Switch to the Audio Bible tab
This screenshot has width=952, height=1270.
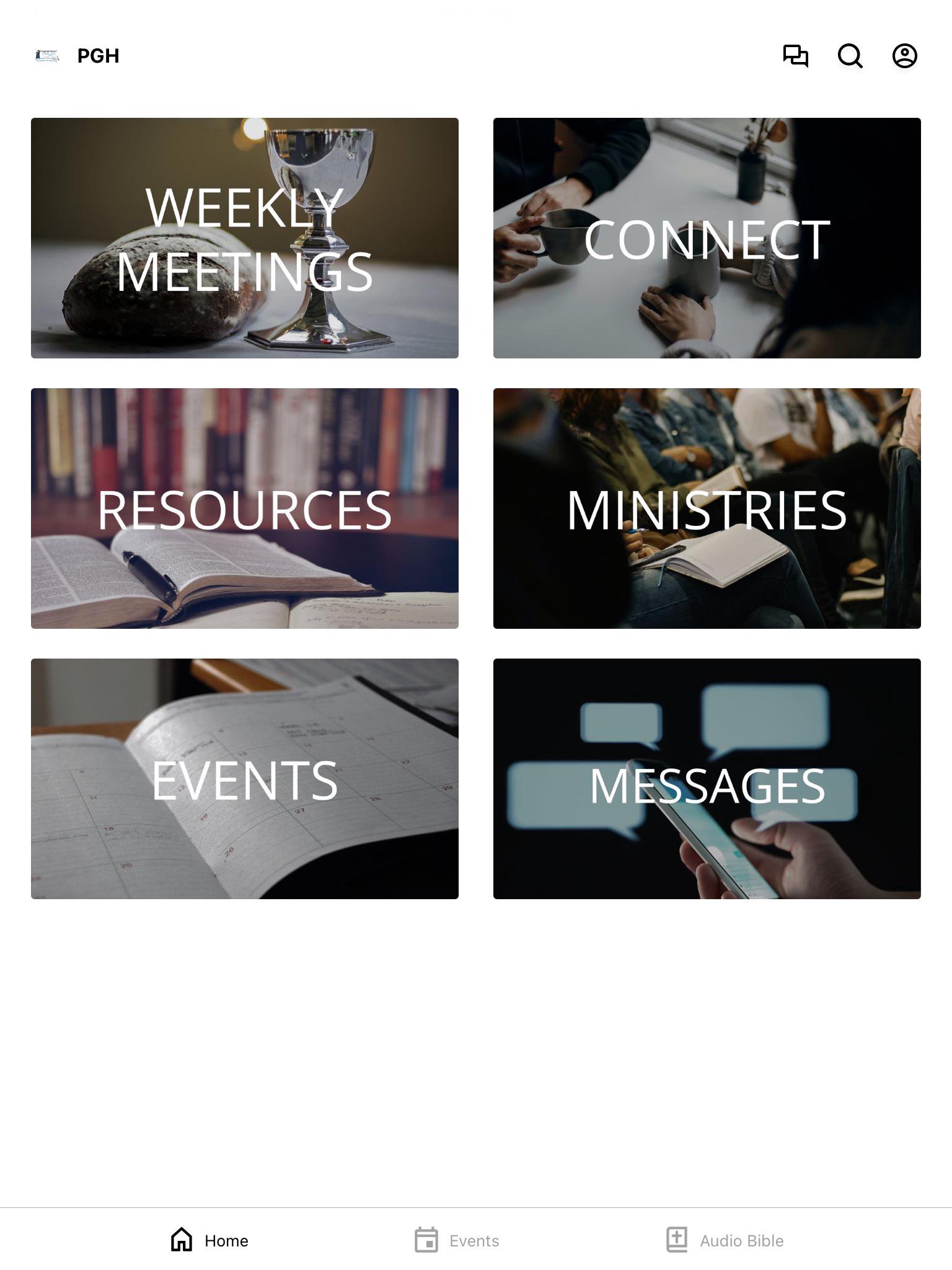tap(725, 1240)
